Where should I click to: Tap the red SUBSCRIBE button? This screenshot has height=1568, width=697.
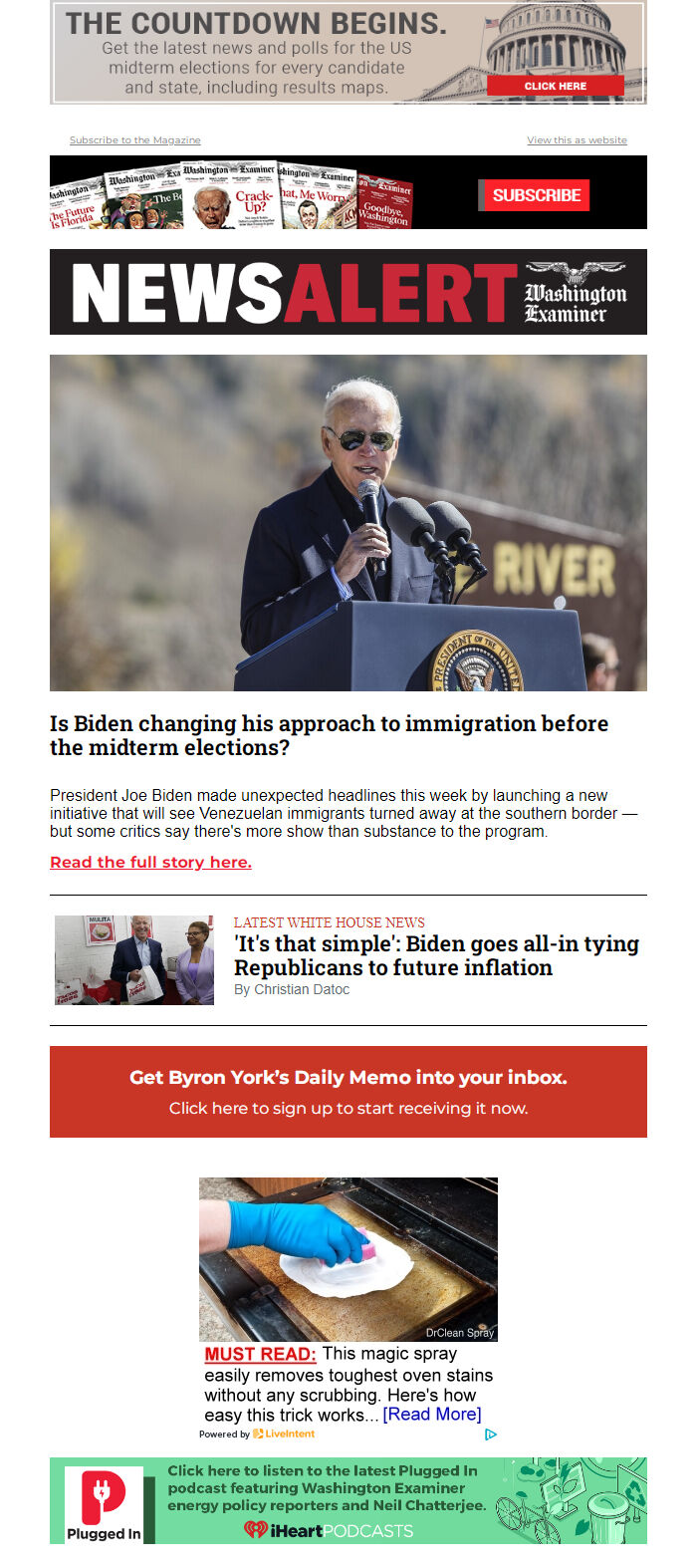pyautogui.click(x=536, y=195)
